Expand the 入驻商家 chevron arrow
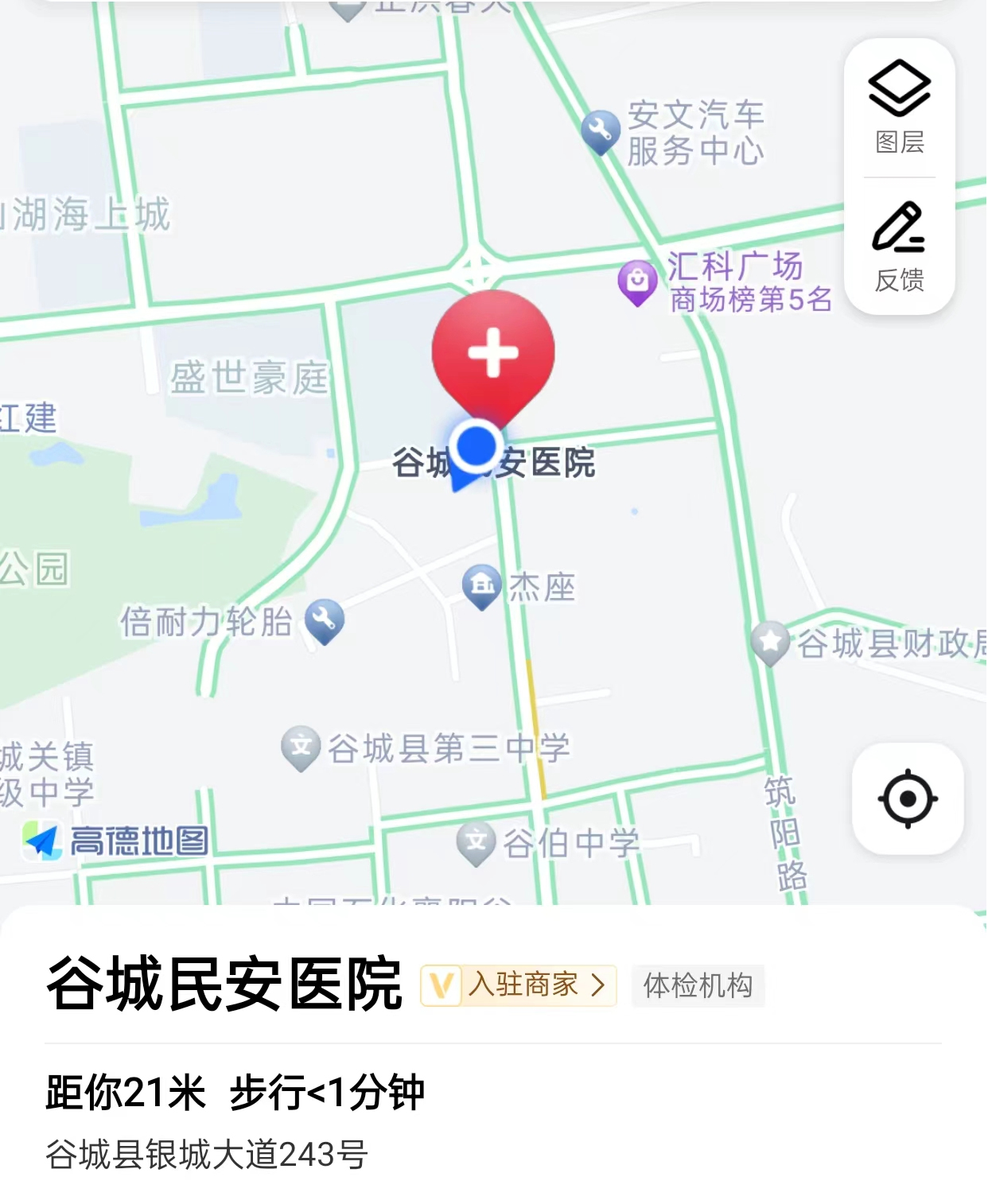Viewport: 988px width, 1204px height. (598, 985)
